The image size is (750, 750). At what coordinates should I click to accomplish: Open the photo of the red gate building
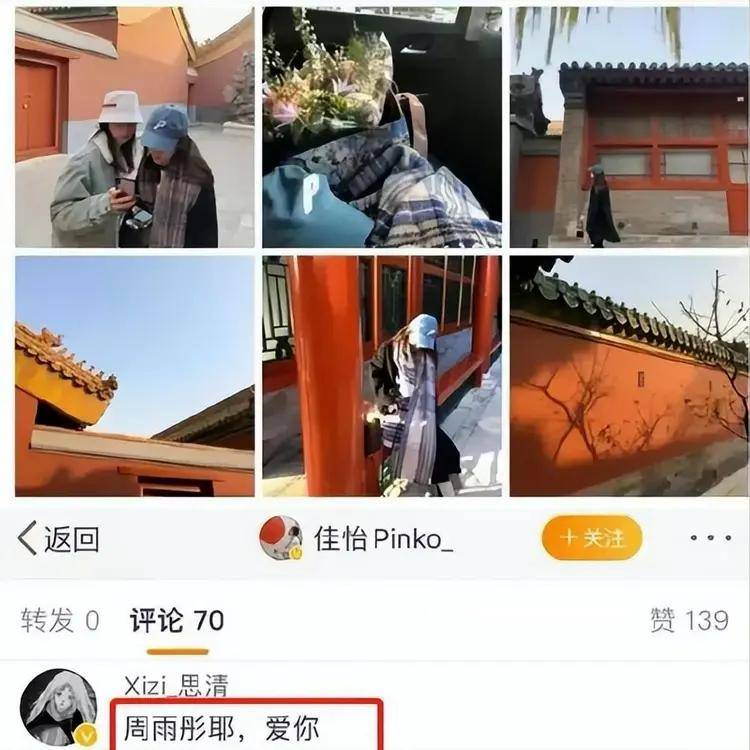pyautogui.click(x=629, y=127)
